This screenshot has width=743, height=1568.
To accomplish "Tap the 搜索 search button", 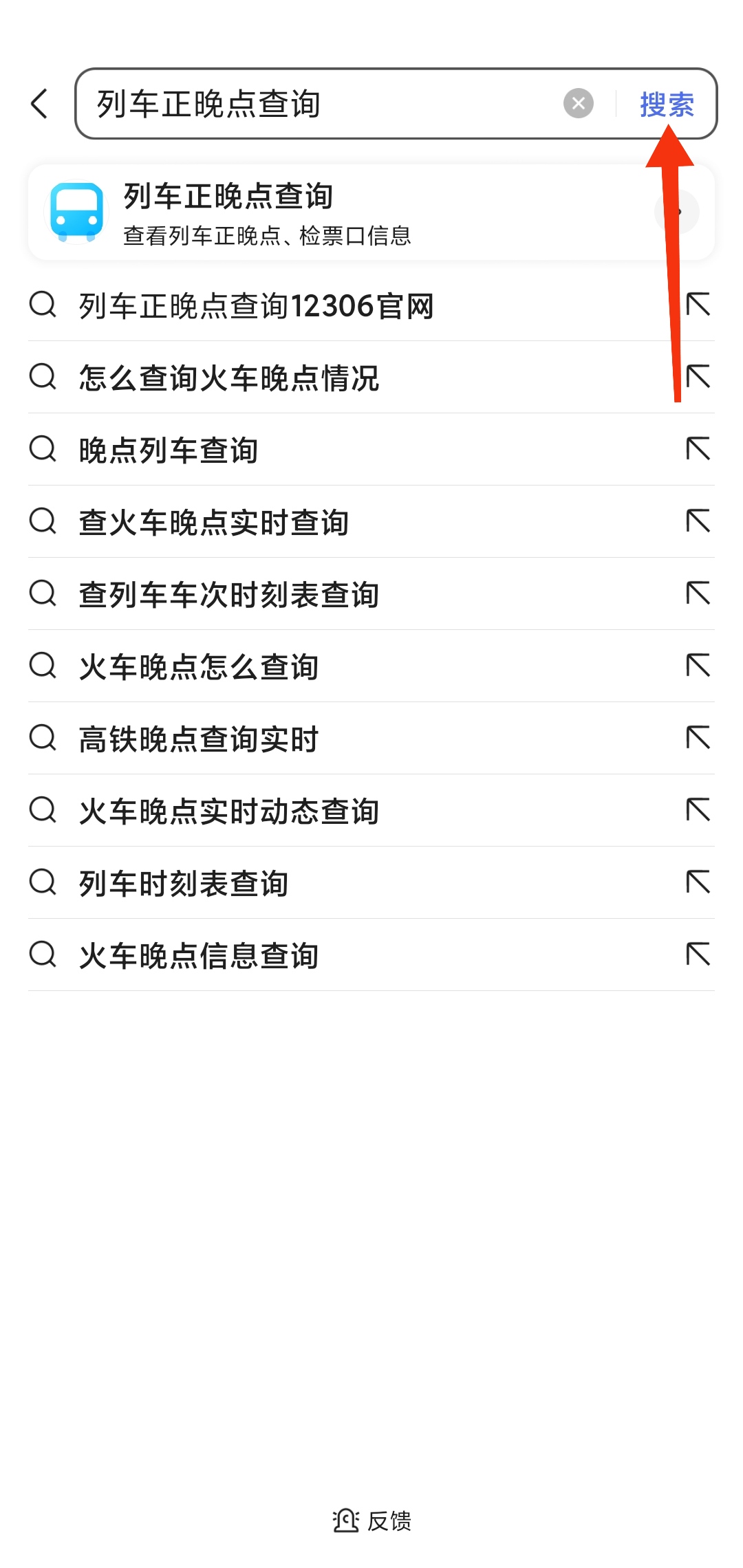I will (666, 103).
